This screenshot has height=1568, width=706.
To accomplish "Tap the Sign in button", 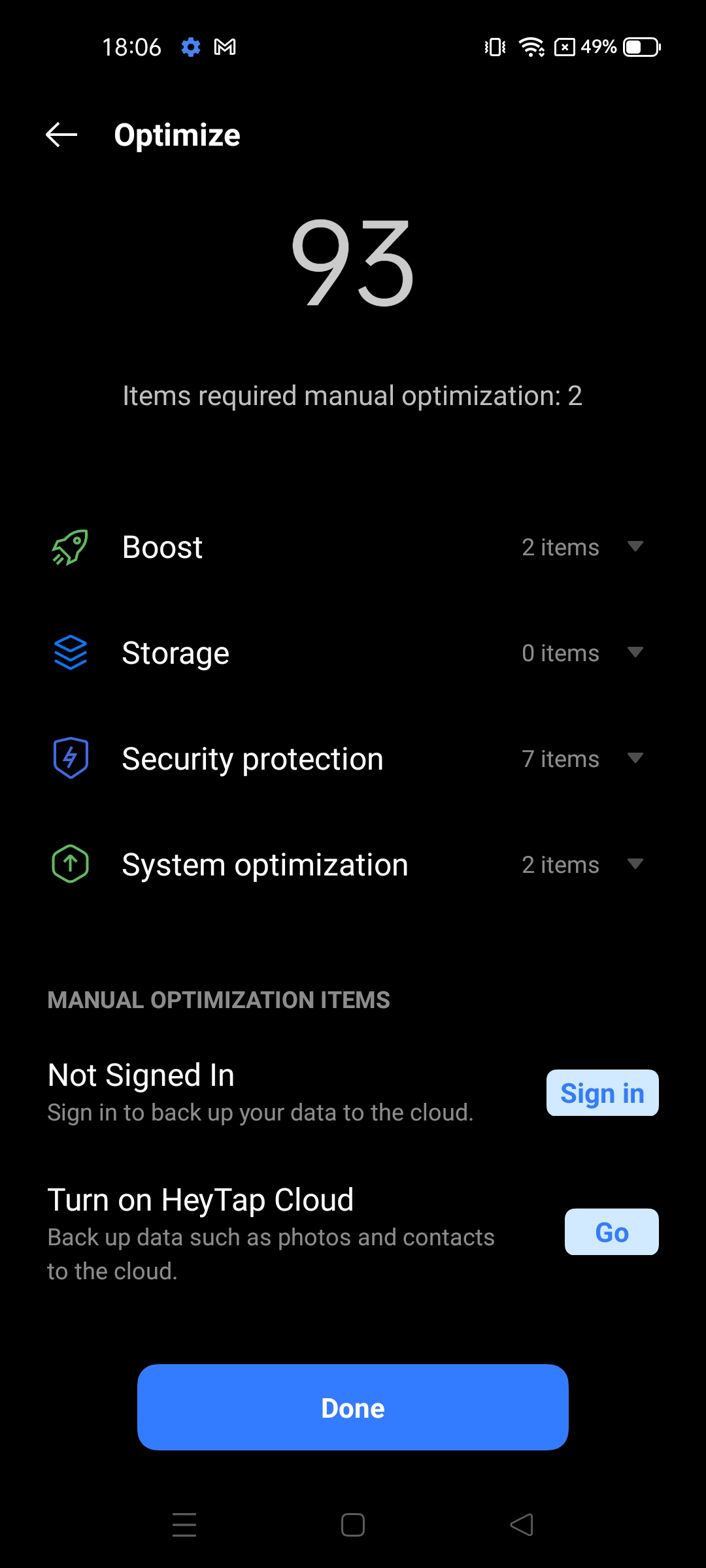I will (602, 1093).
